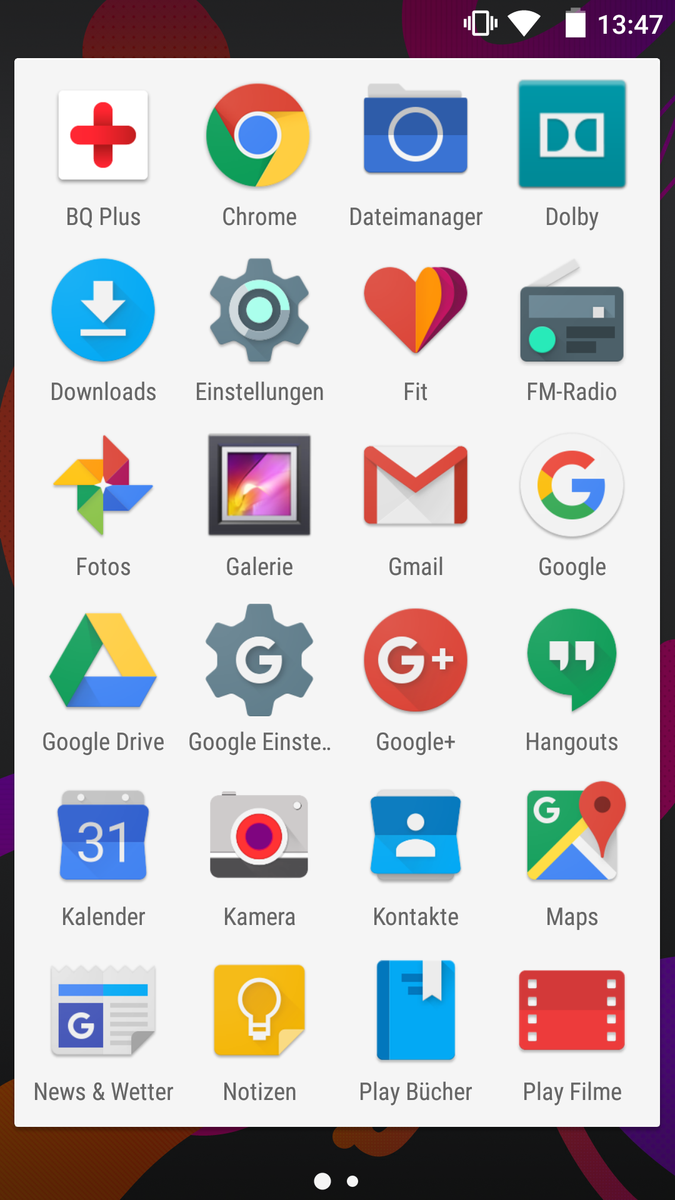Open Google Drive
Image resolution: width=675 pixels, height=1200 pixels.
(103, 661)
